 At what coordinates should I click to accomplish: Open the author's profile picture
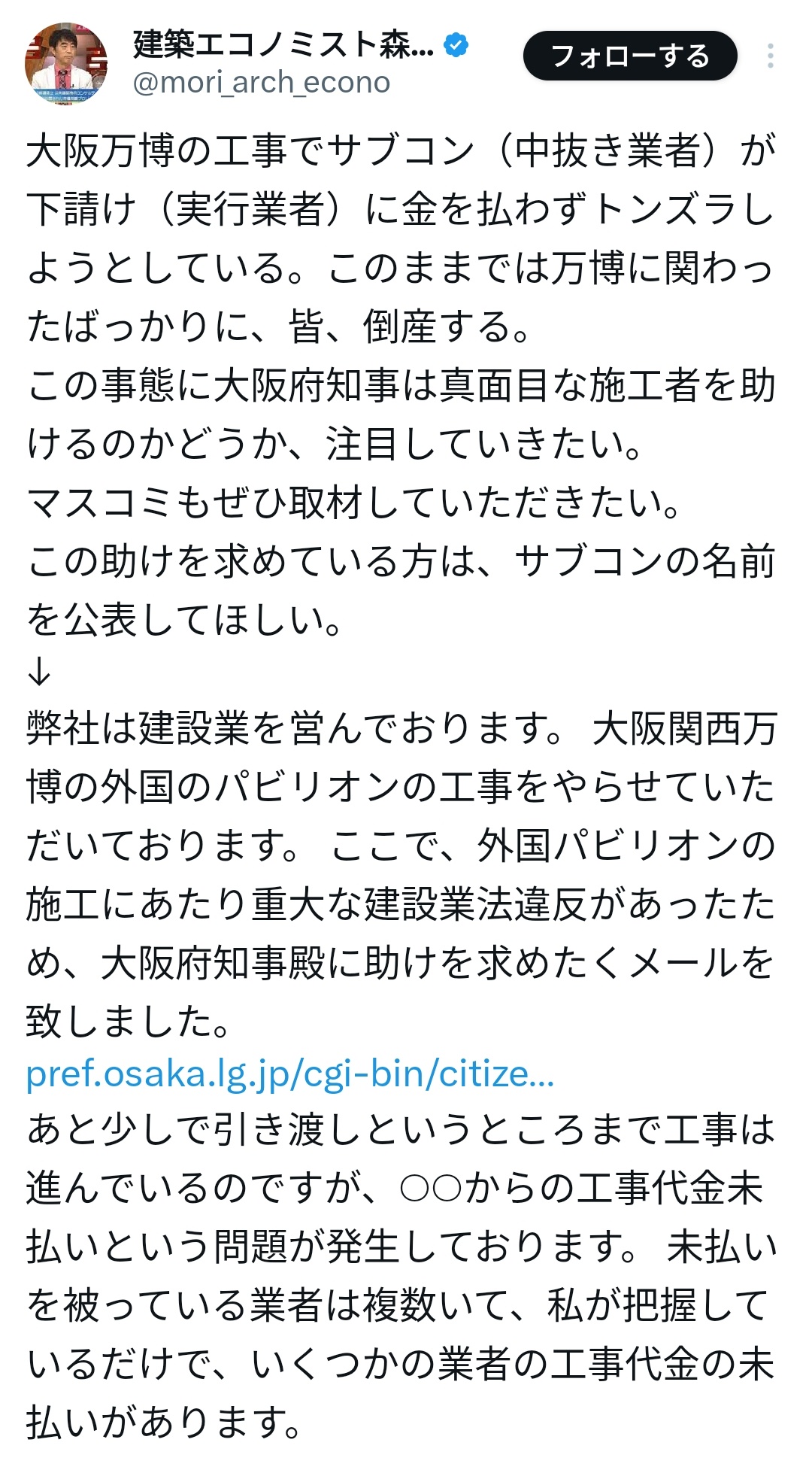(x=66, y=64)
